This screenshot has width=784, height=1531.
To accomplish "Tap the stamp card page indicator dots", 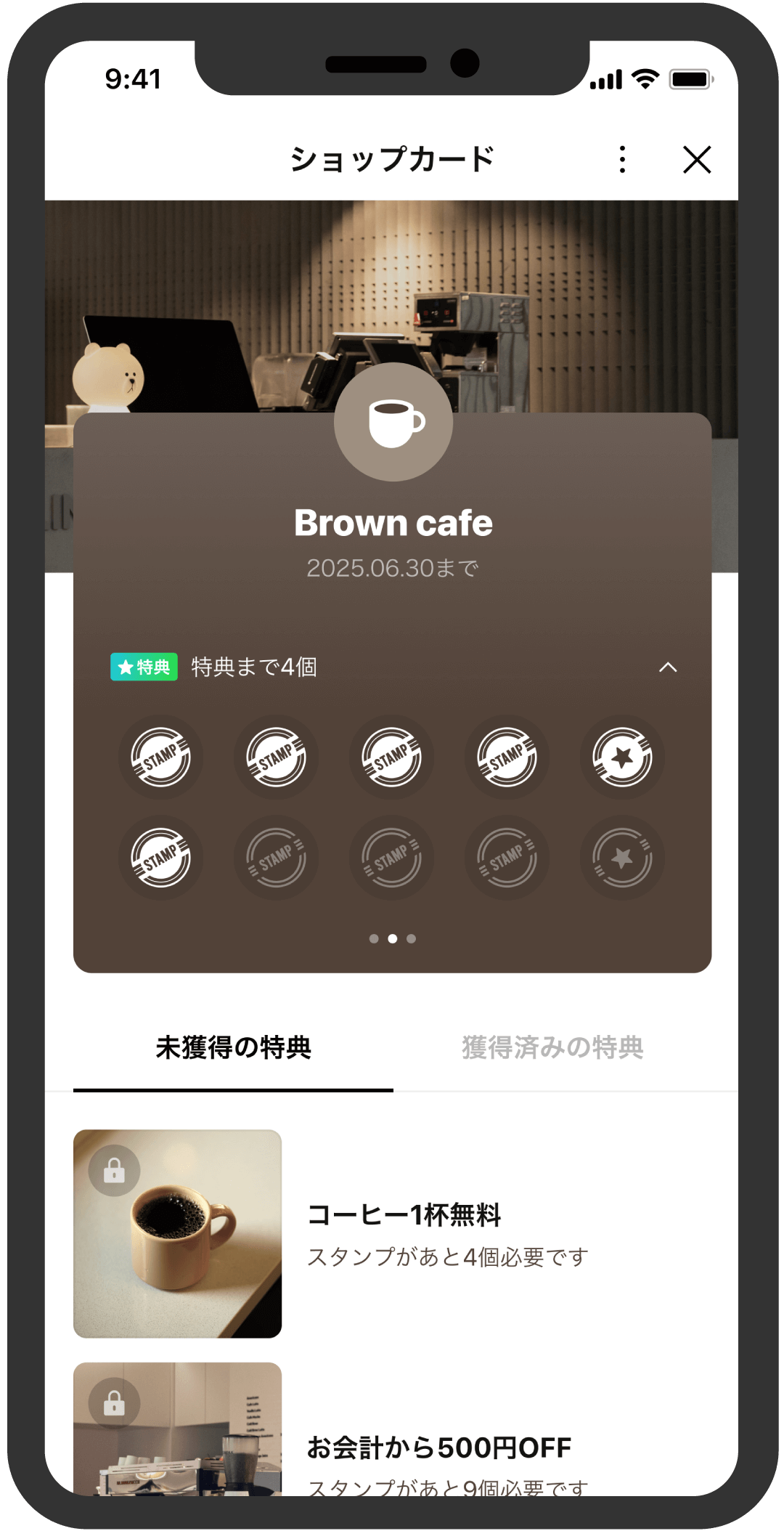I will (x=392, y=938).
